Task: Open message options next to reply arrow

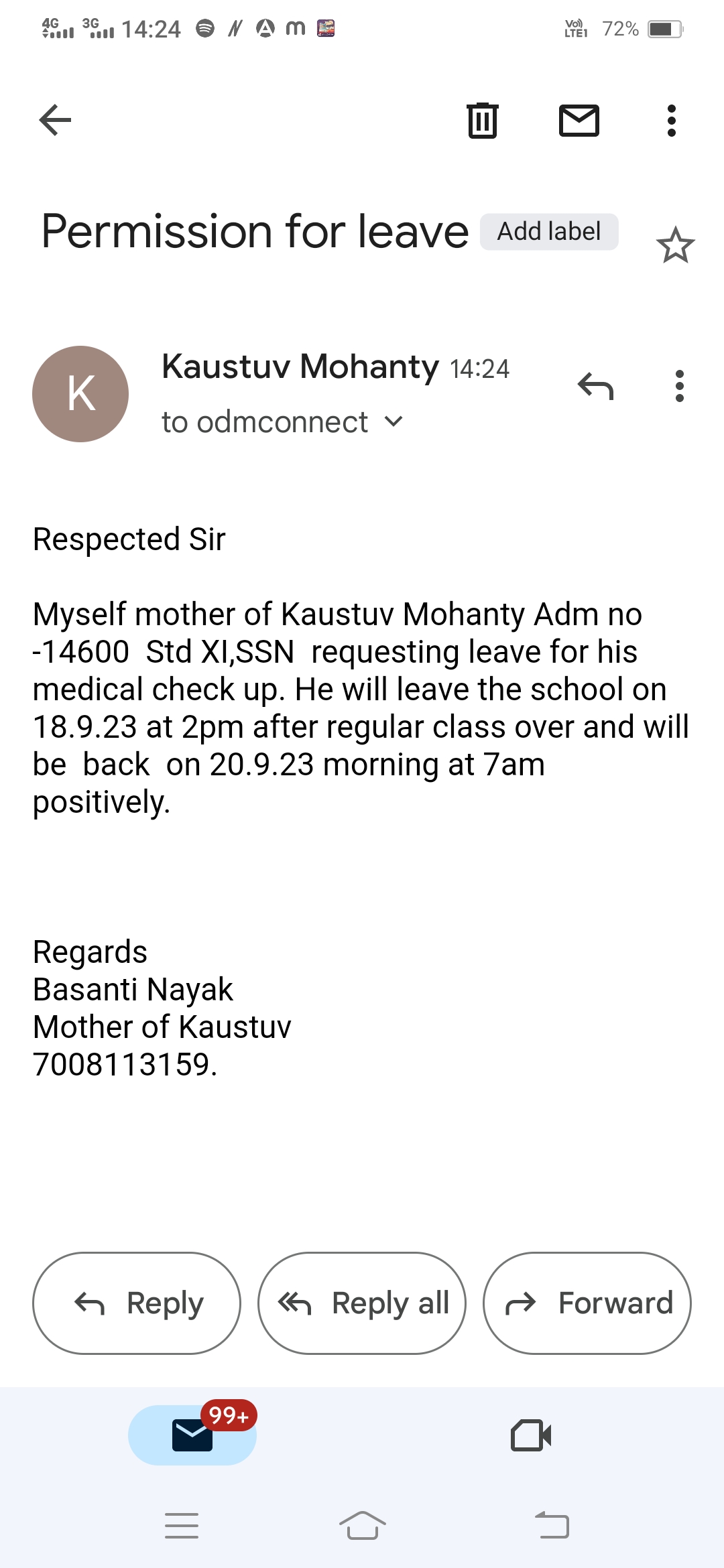Action: (x=679, y=387)
